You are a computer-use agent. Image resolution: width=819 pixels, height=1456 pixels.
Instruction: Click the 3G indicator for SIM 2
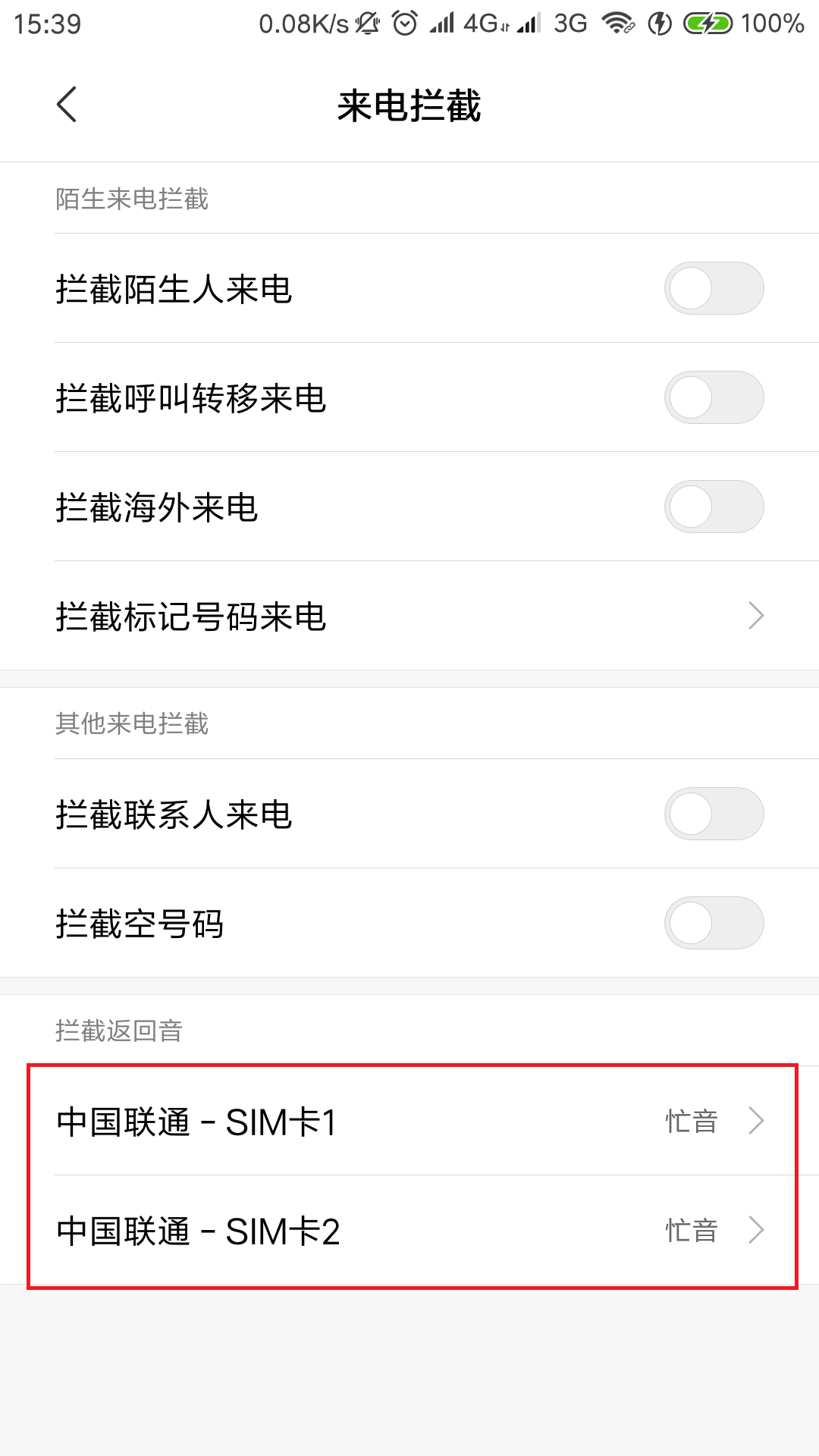coord(571,23)
